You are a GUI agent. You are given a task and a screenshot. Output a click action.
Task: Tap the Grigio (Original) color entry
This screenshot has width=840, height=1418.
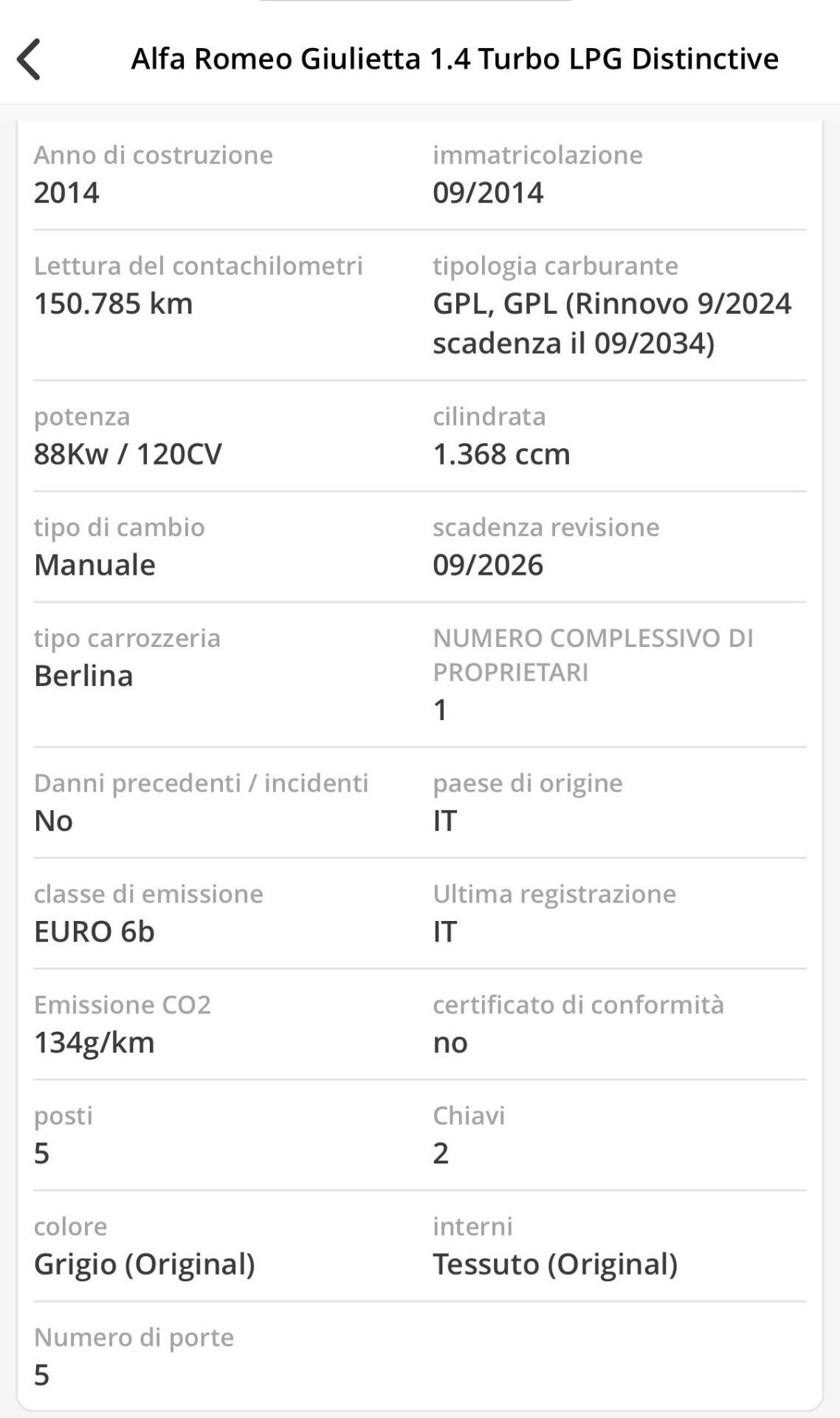click(145, 1265)
